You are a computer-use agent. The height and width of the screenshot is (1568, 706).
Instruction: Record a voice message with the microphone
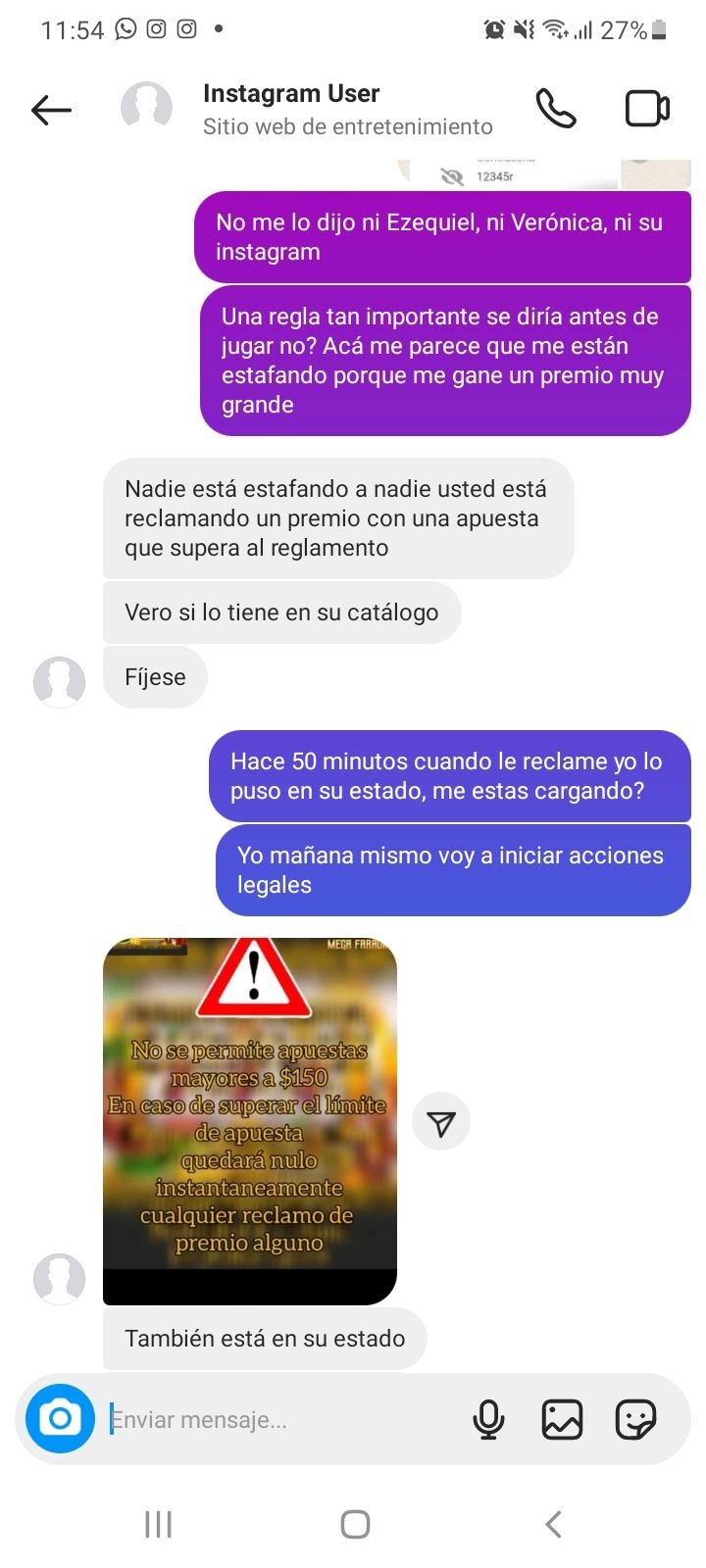(x=488, y=1419)
